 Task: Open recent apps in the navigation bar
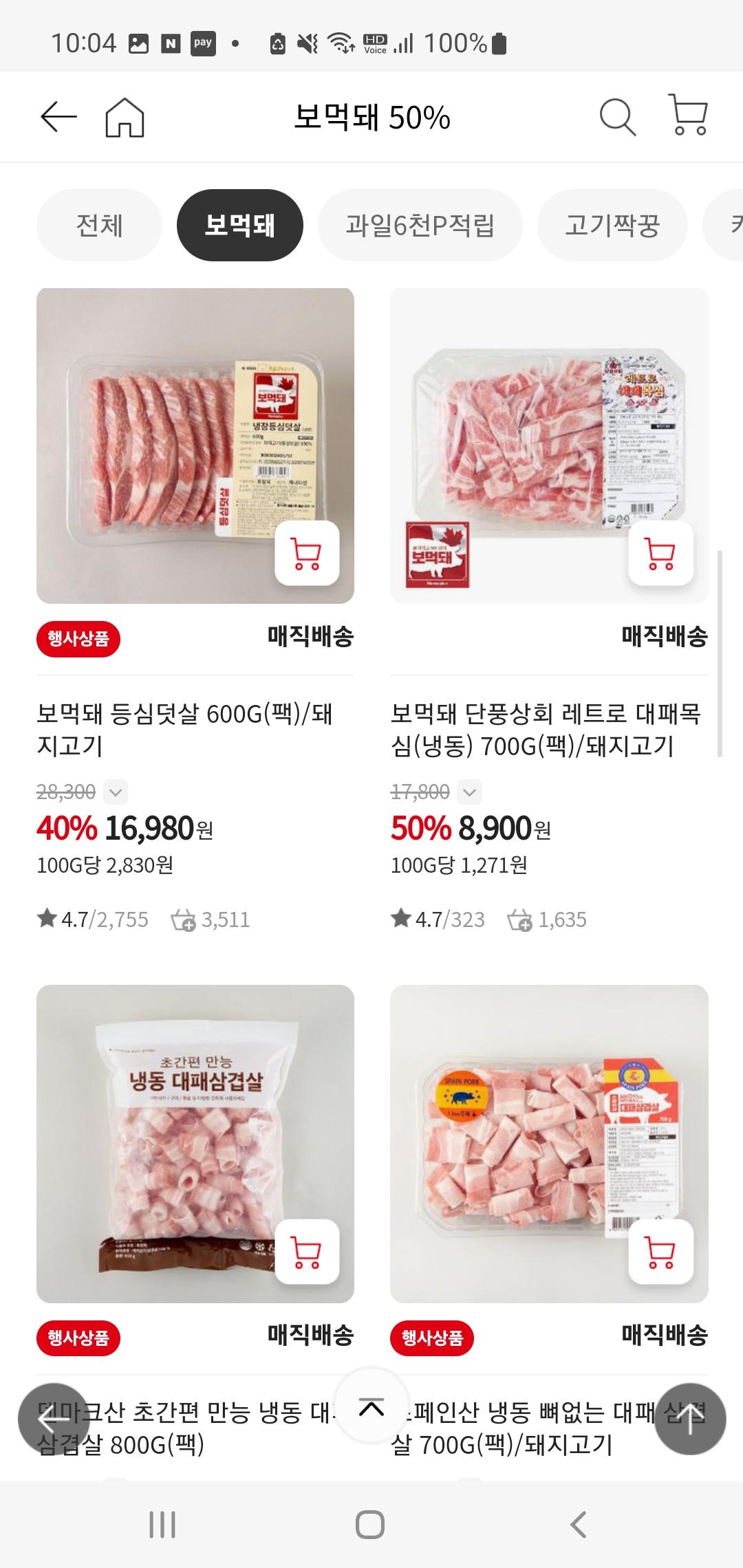[162, 1525]
